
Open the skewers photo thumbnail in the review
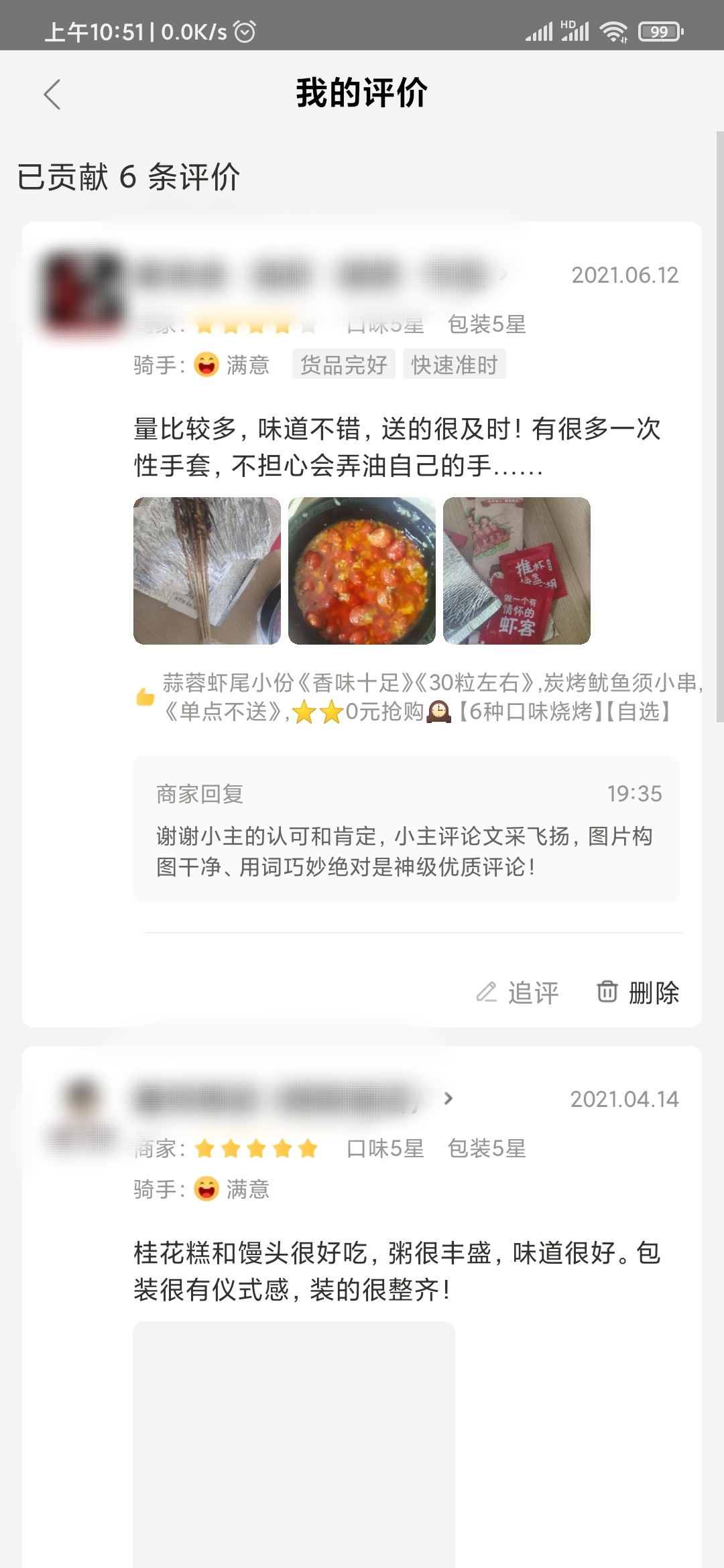(x=206, y=570)
